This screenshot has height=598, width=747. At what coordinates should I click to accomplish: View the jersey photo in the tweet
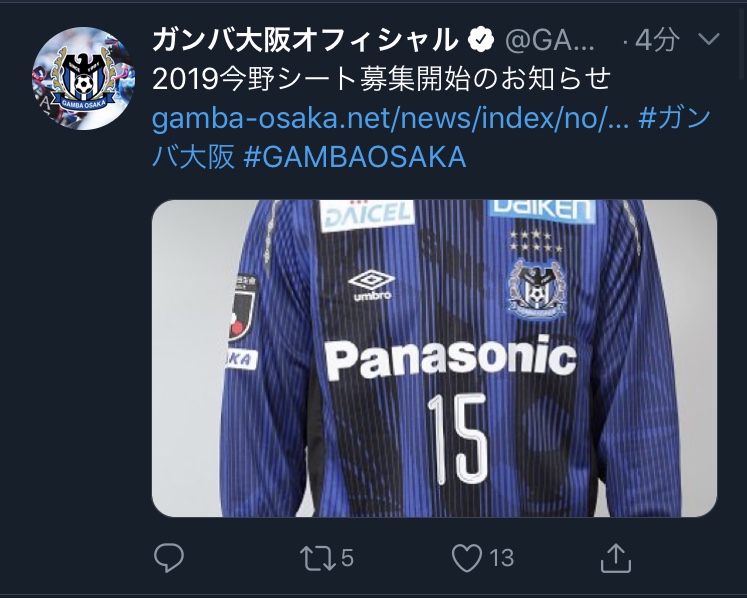pos(434,358)
